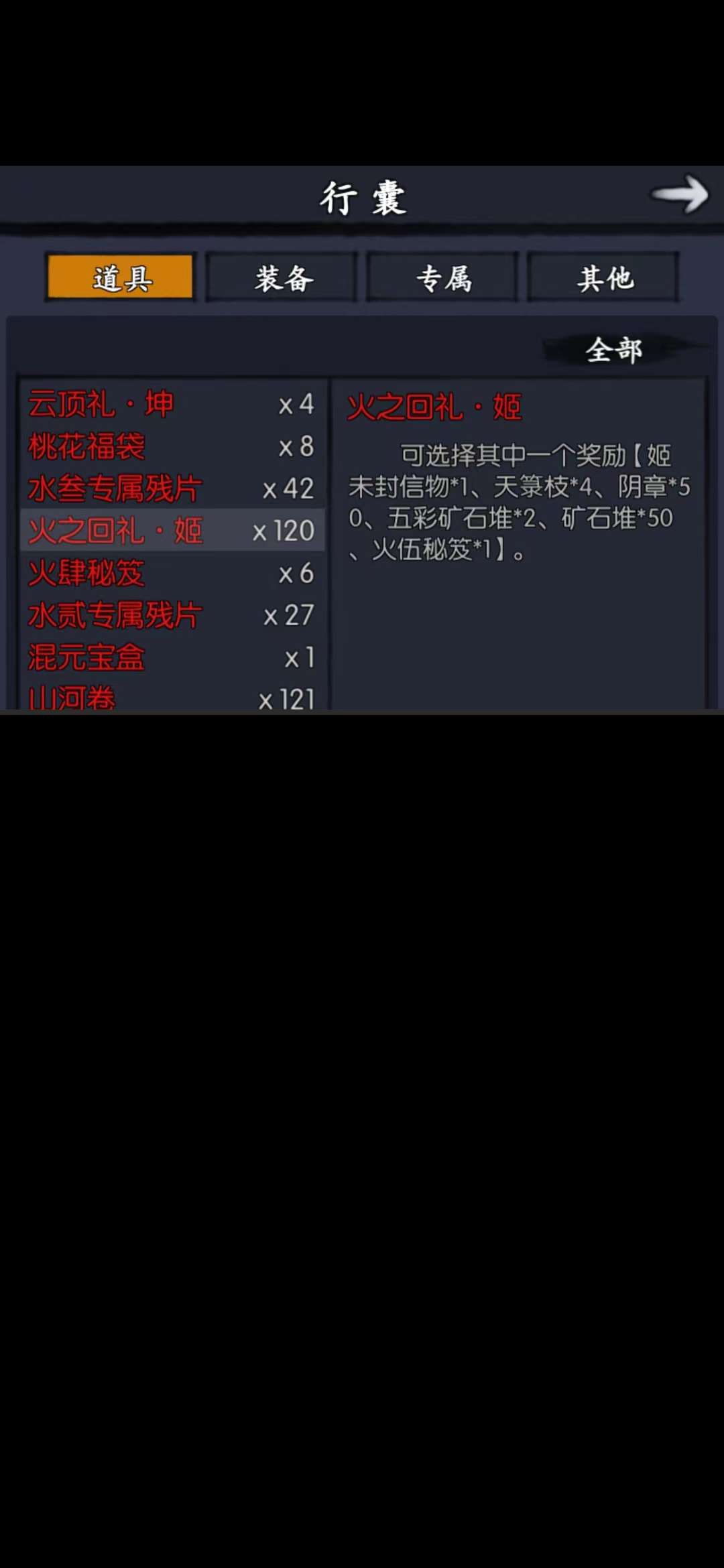
Task: Select the highlighted 火之回礼·姬 item
Action: click(117, 531)
